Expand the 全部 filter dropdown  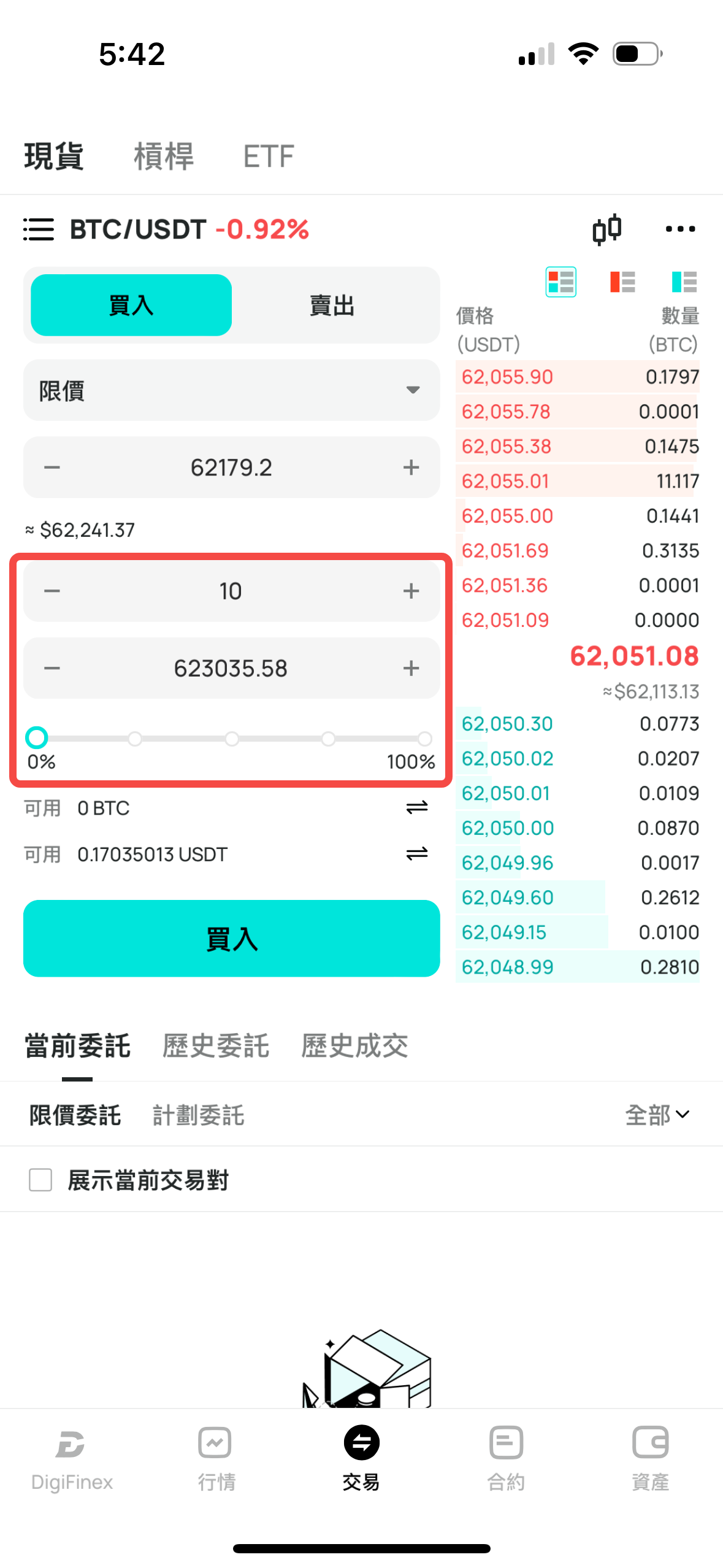(x=657, y=1115)
